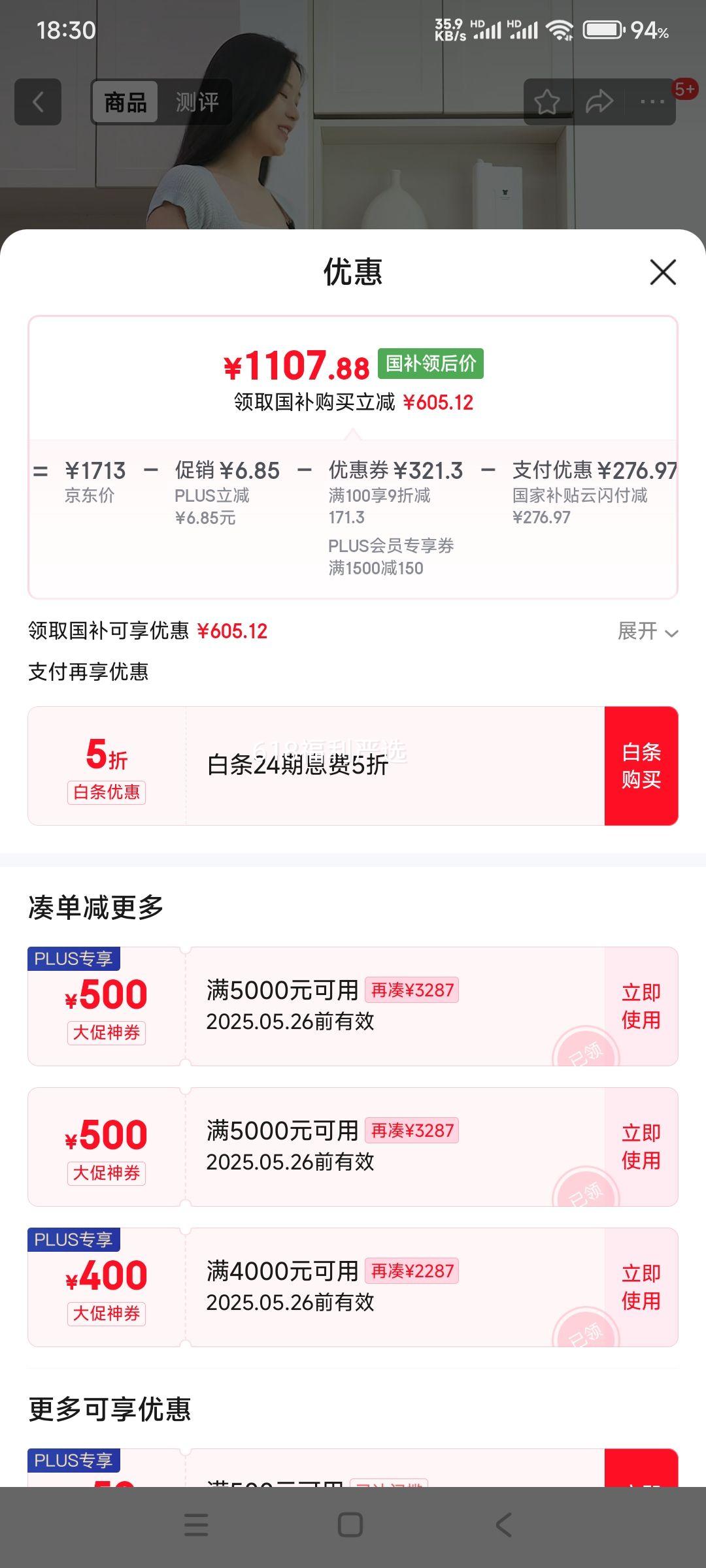Use the non-PLUS ¥500 大促神券 coupon

tap(641, 1147)
